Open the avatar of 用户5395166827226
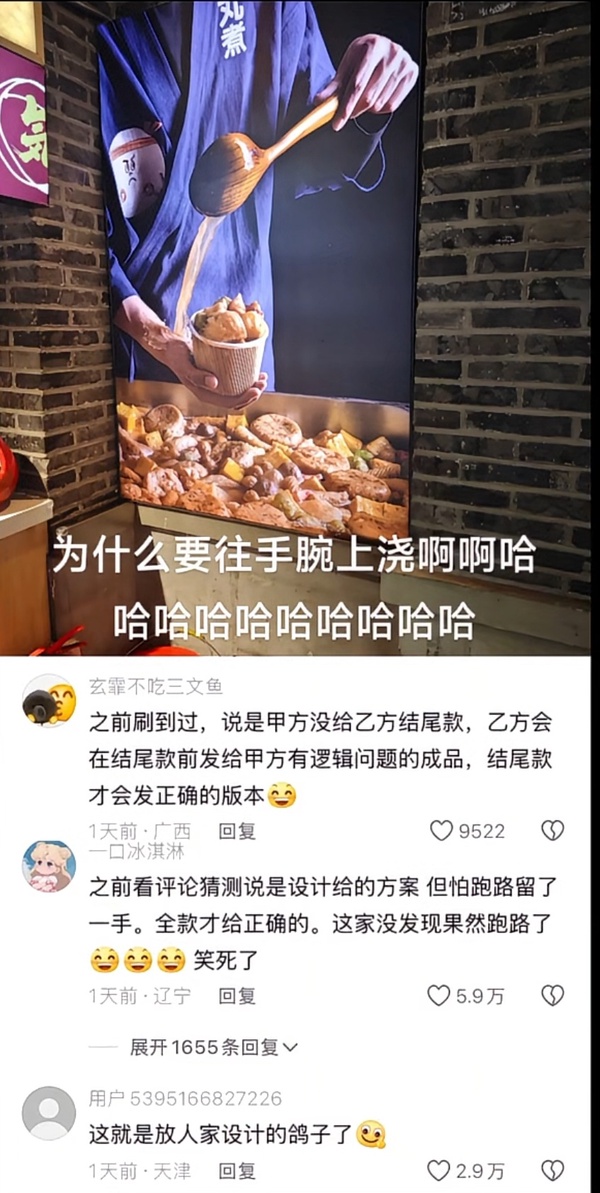The height and width of the screenshot is (1193, 600). click(48, 1112)
